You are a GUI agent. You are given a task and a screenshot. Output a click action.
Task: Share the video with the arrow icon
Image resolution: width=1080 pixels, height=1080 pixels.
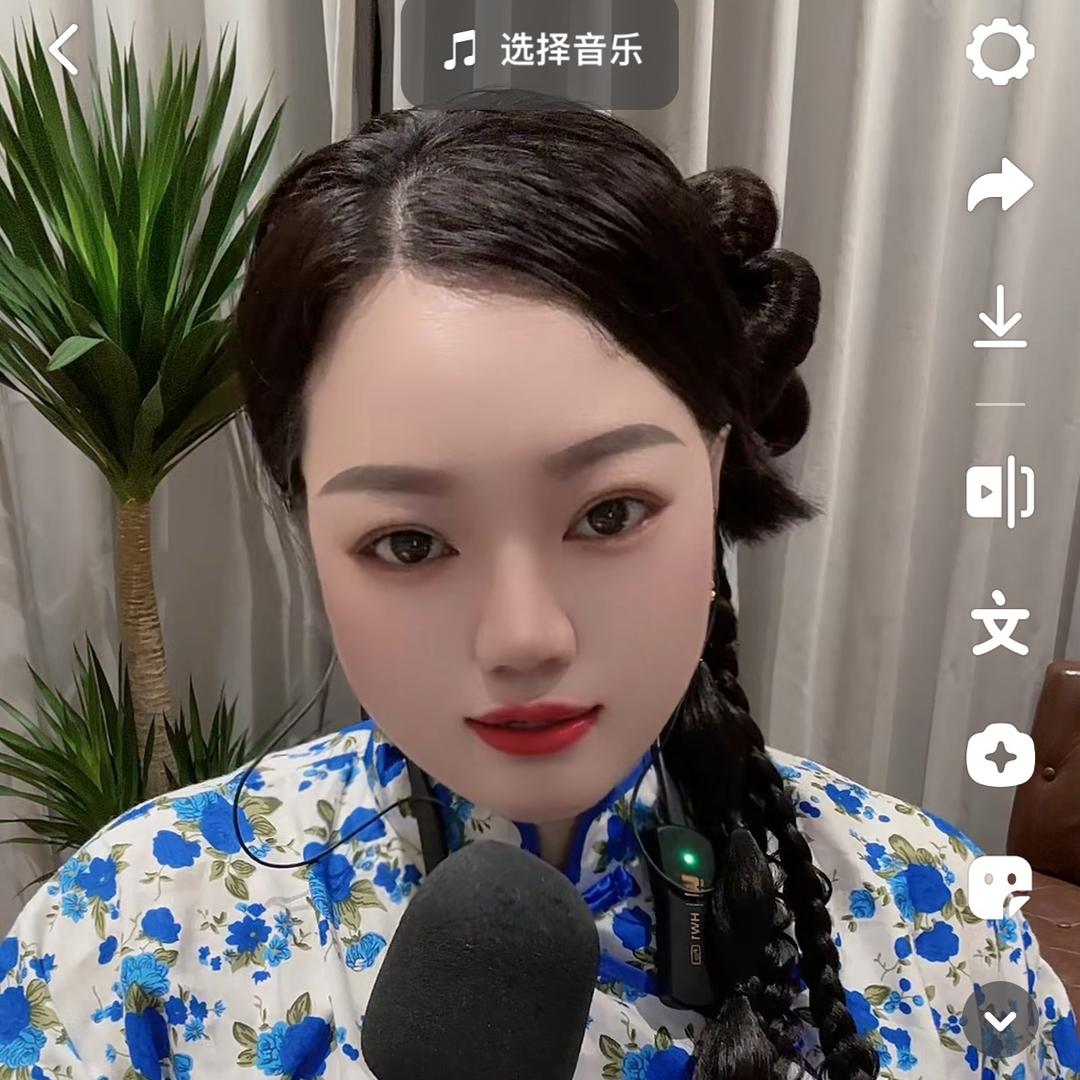(x=1000, y=186)
